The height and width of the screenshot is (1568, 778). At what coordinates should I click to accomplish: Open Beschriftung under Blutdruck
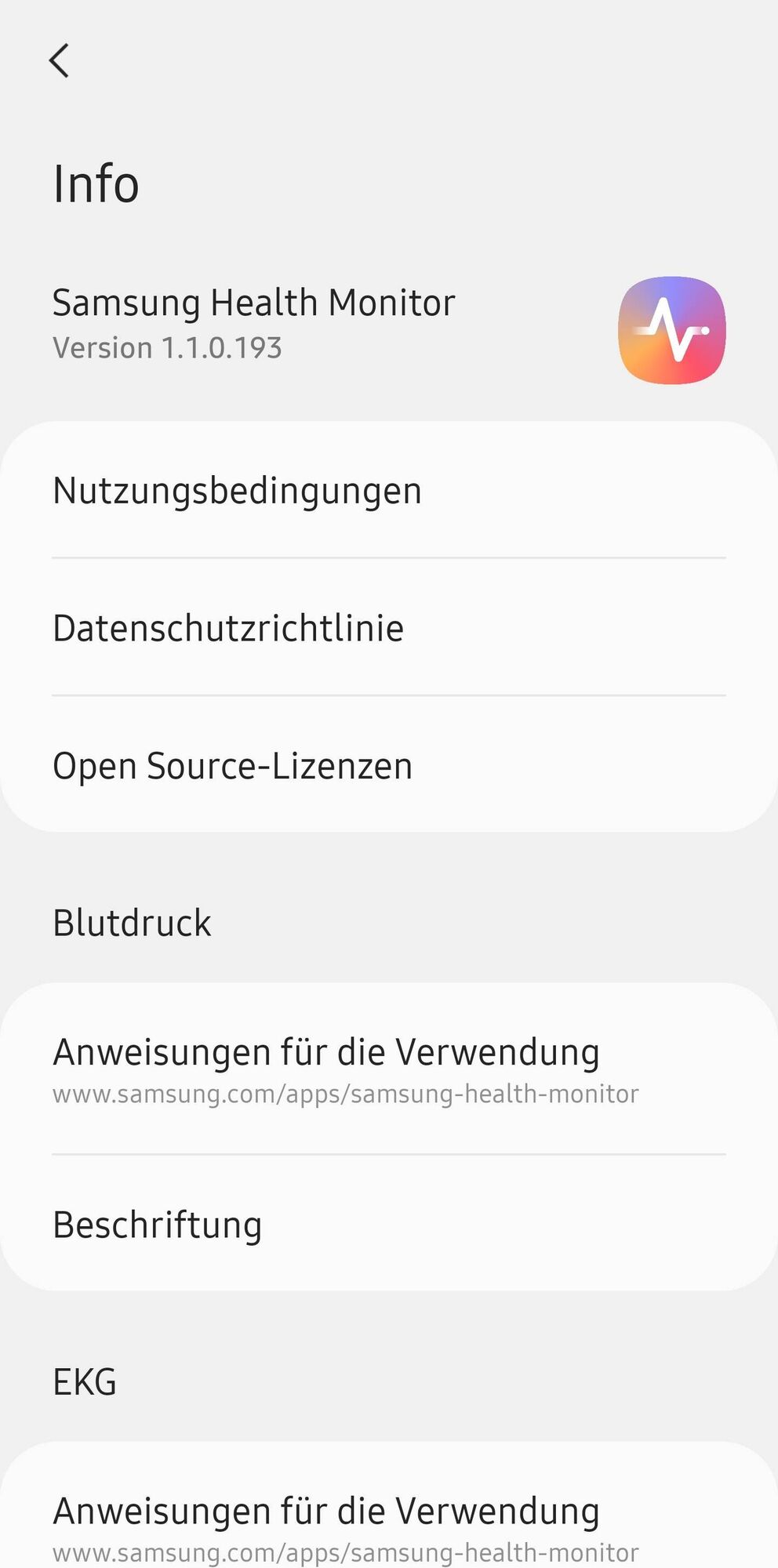click(389, 1225)
